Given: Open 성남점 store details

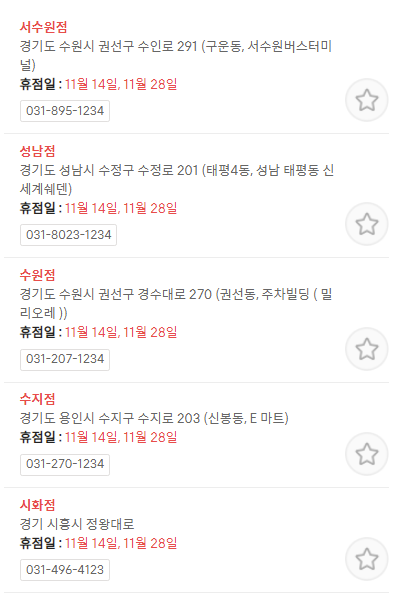Looking at the screenshot, I should click(x=38, y=151).
